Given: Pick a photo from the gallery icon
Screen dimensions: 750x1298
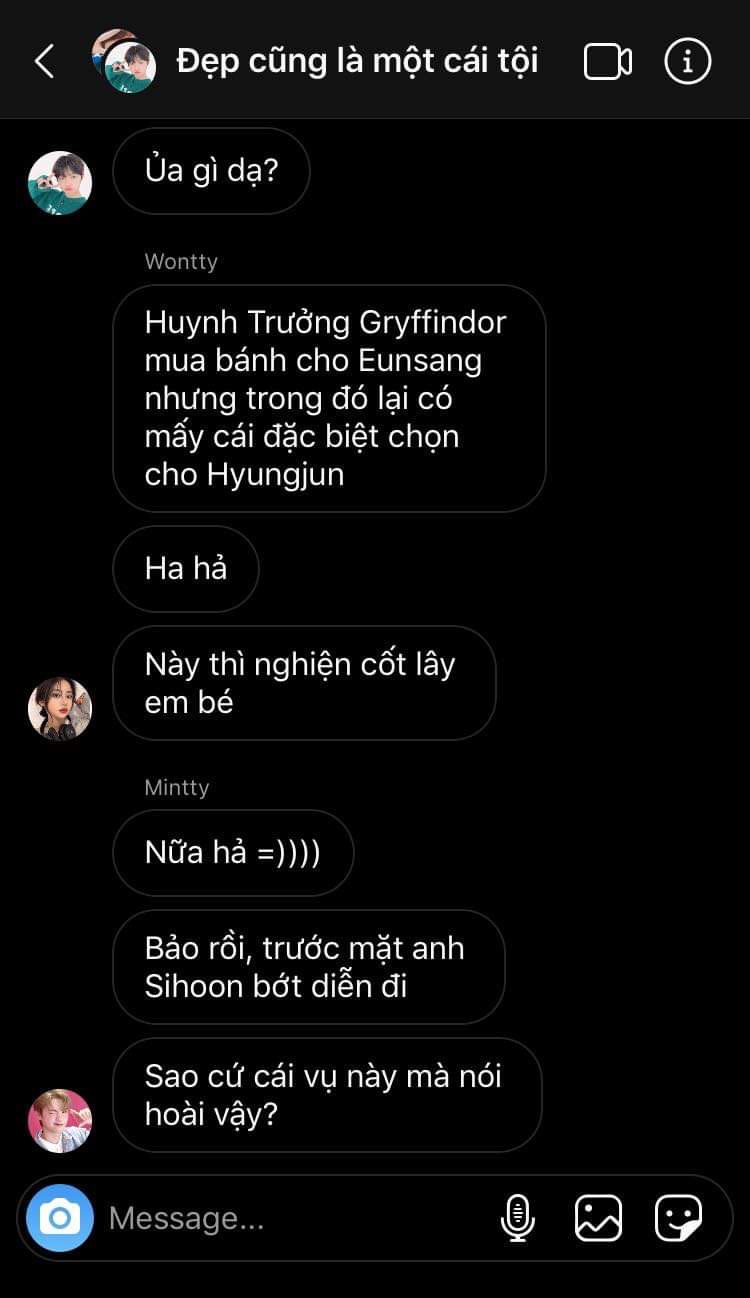Looking at the screenshot, I should (x=598, y=1218).
